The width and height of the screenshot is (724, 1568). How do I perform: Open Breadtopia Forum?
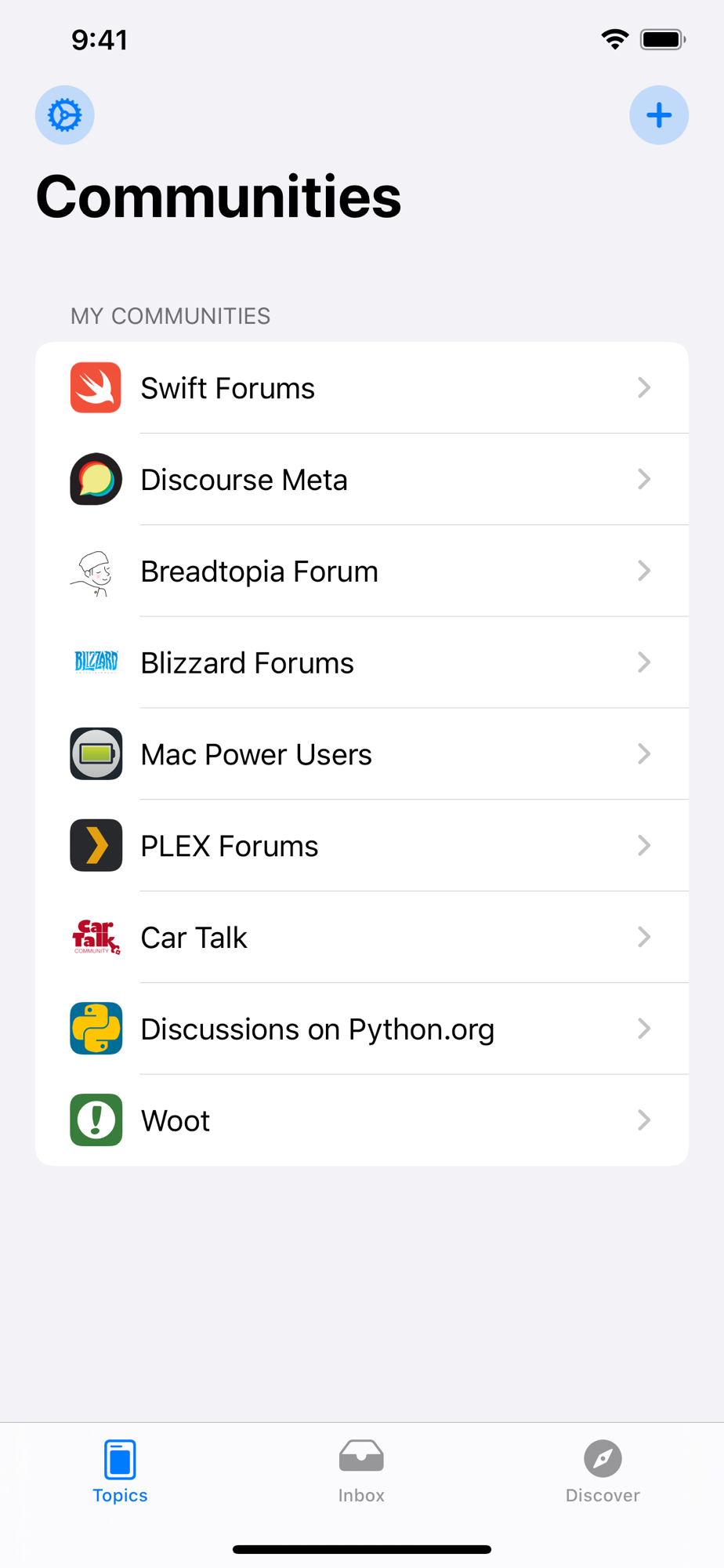tap(362, 571)
